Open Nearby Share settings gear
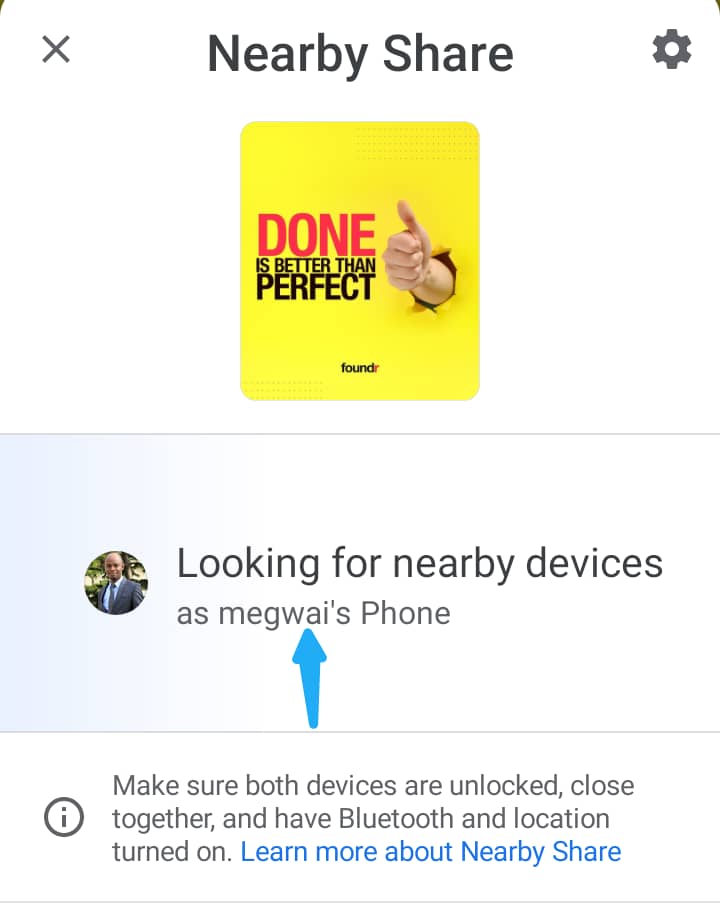This screenshot has height=905, width=720. (x=671, y=49)
